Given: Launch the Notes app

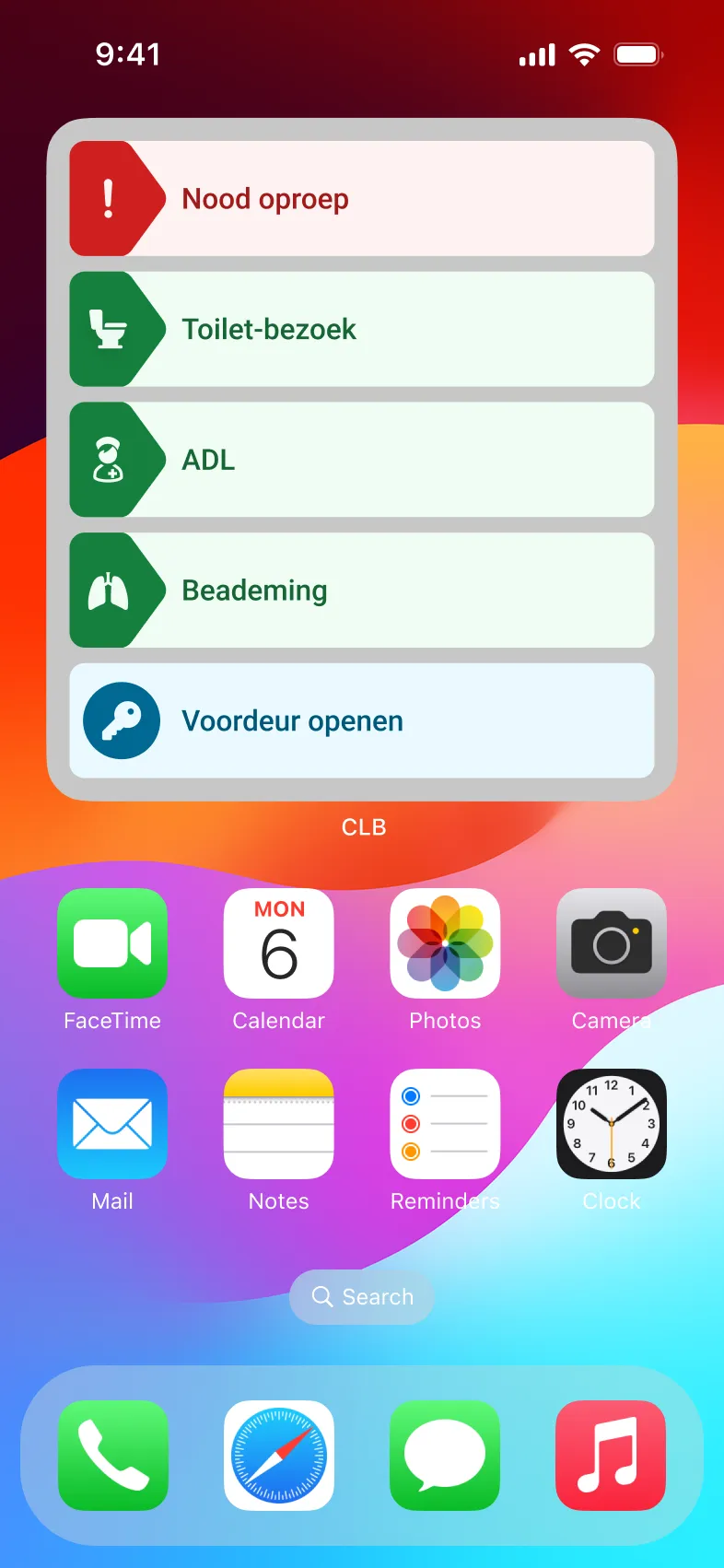Looking at the screenshot, I should coord(279,1124).
